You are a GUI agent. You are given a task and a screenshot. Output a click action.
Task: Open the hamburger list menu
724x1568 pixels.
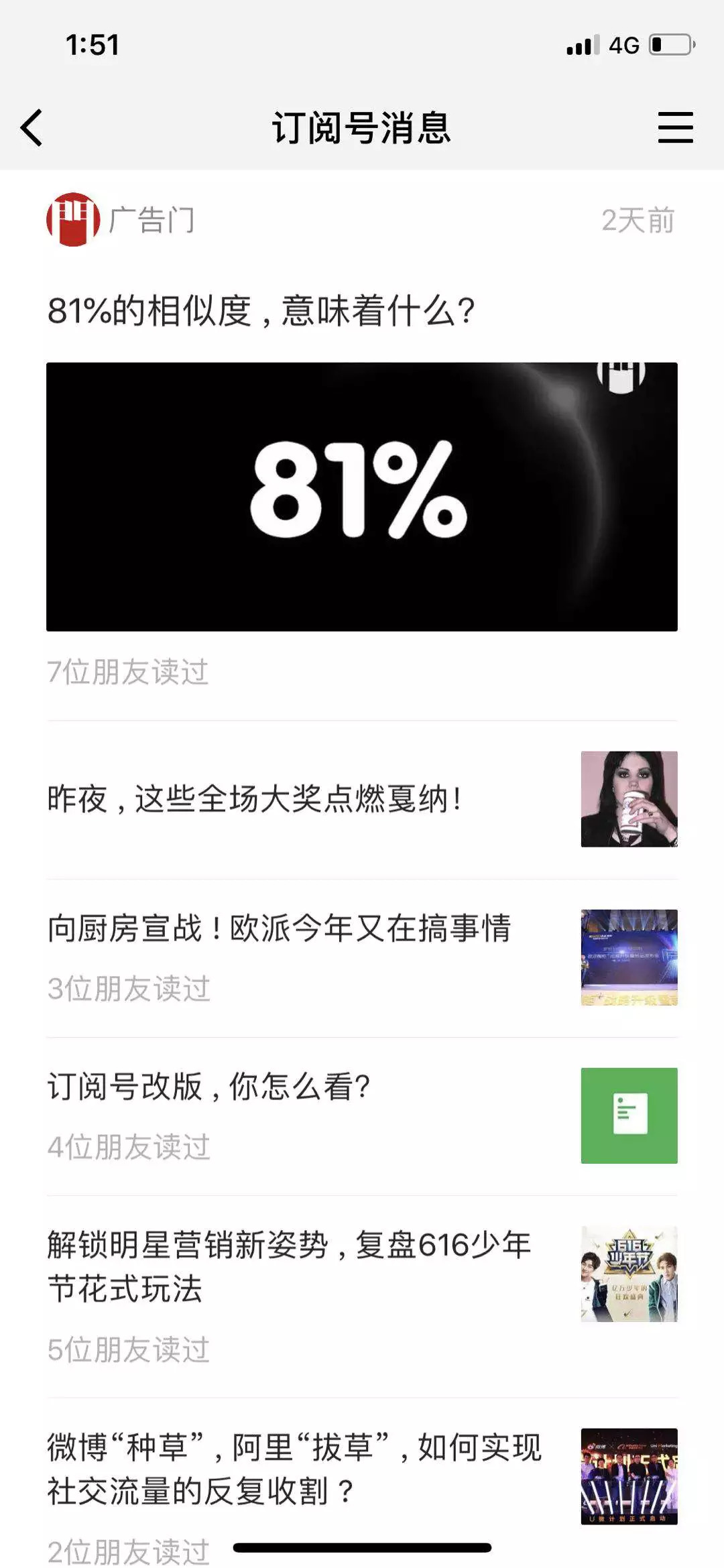point(674,127)
